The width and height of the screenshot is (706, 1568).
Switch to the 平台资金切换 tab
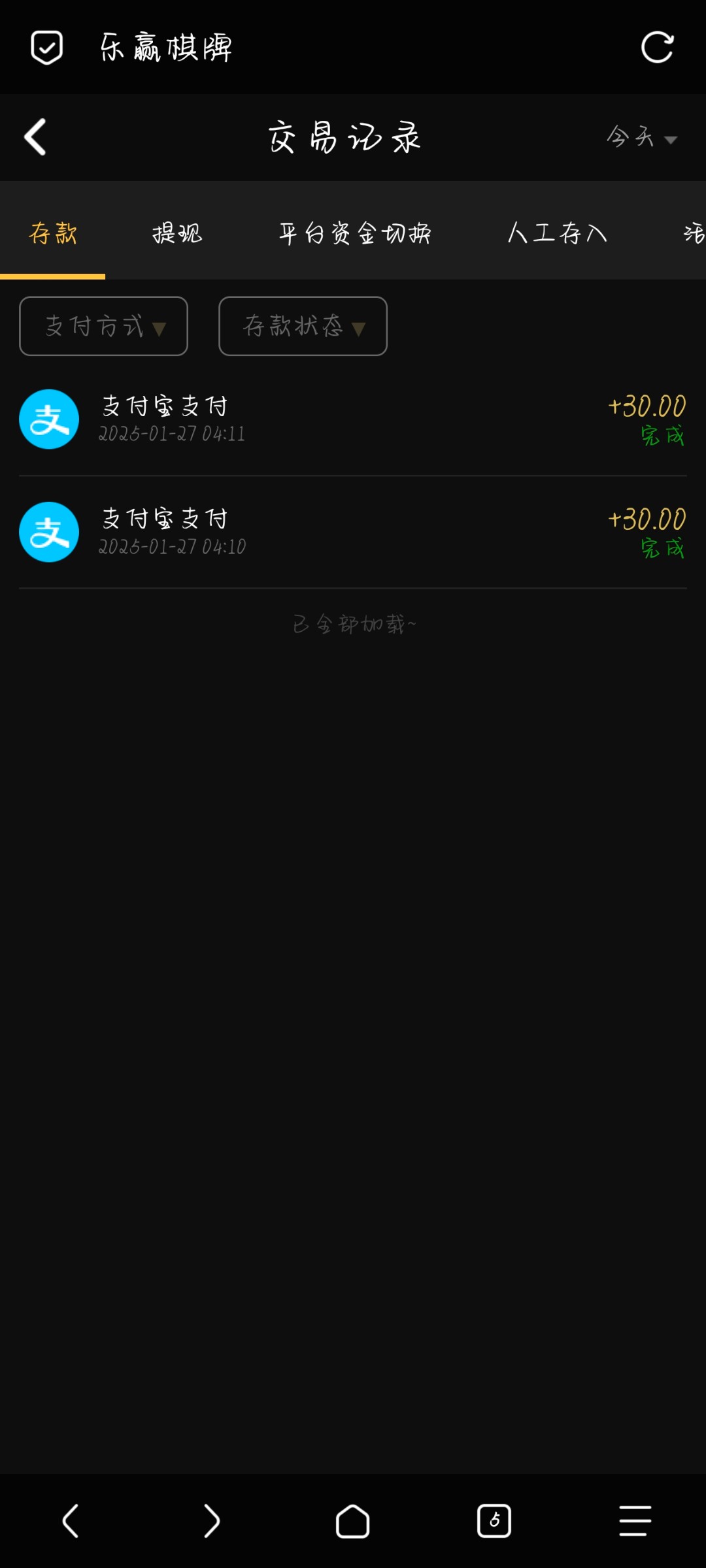[354, 233]
